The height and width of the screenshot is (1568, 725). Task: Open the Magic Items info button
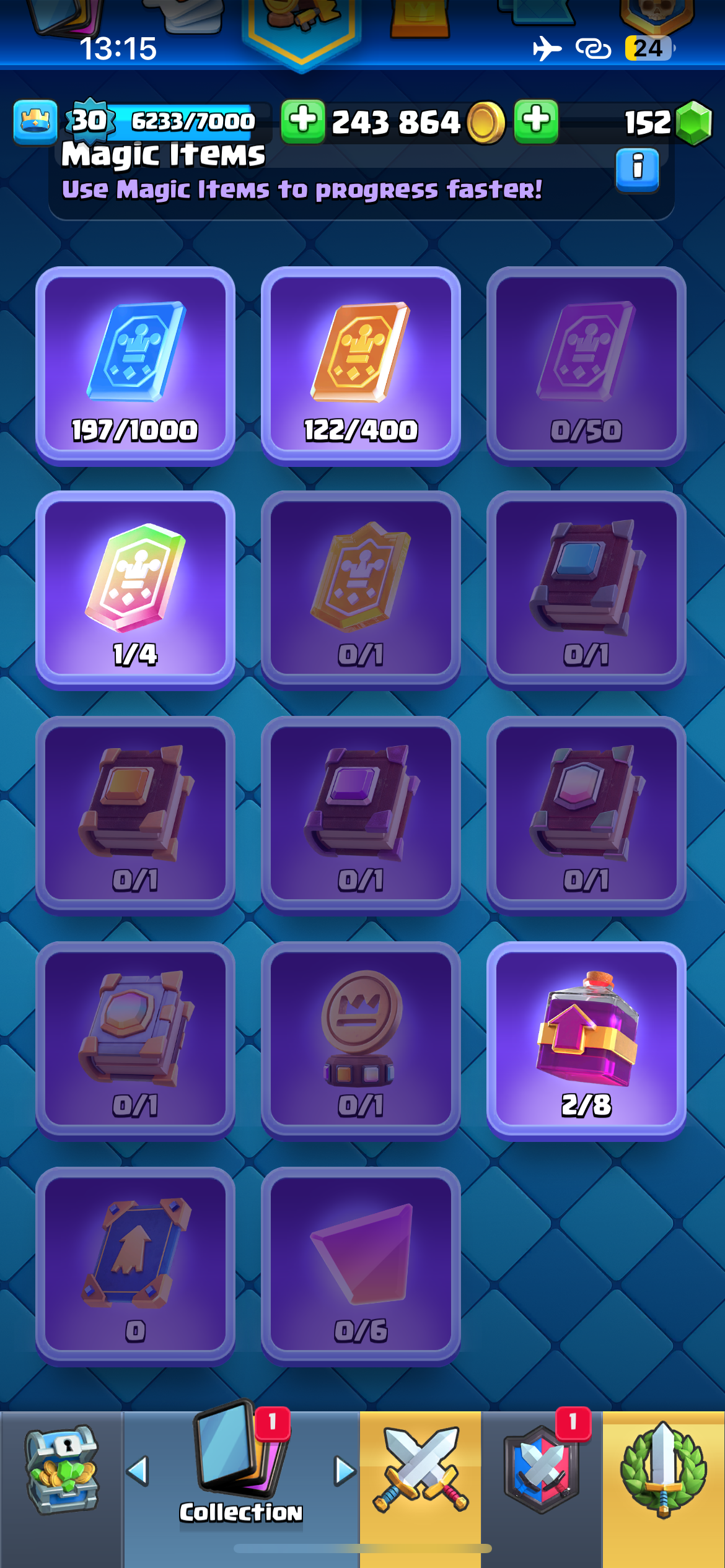(637, 168)
